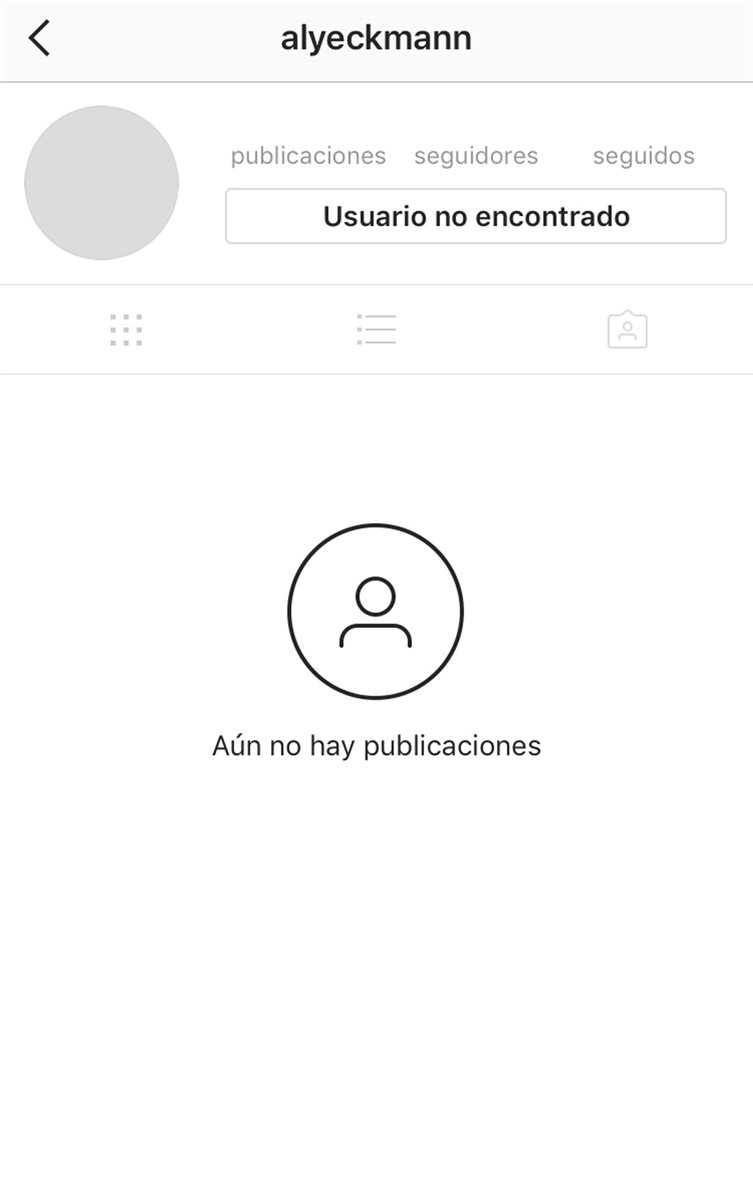The image size is (753, 1200).
Task: Switch to the grid view tab
Action: click(126, 330)
